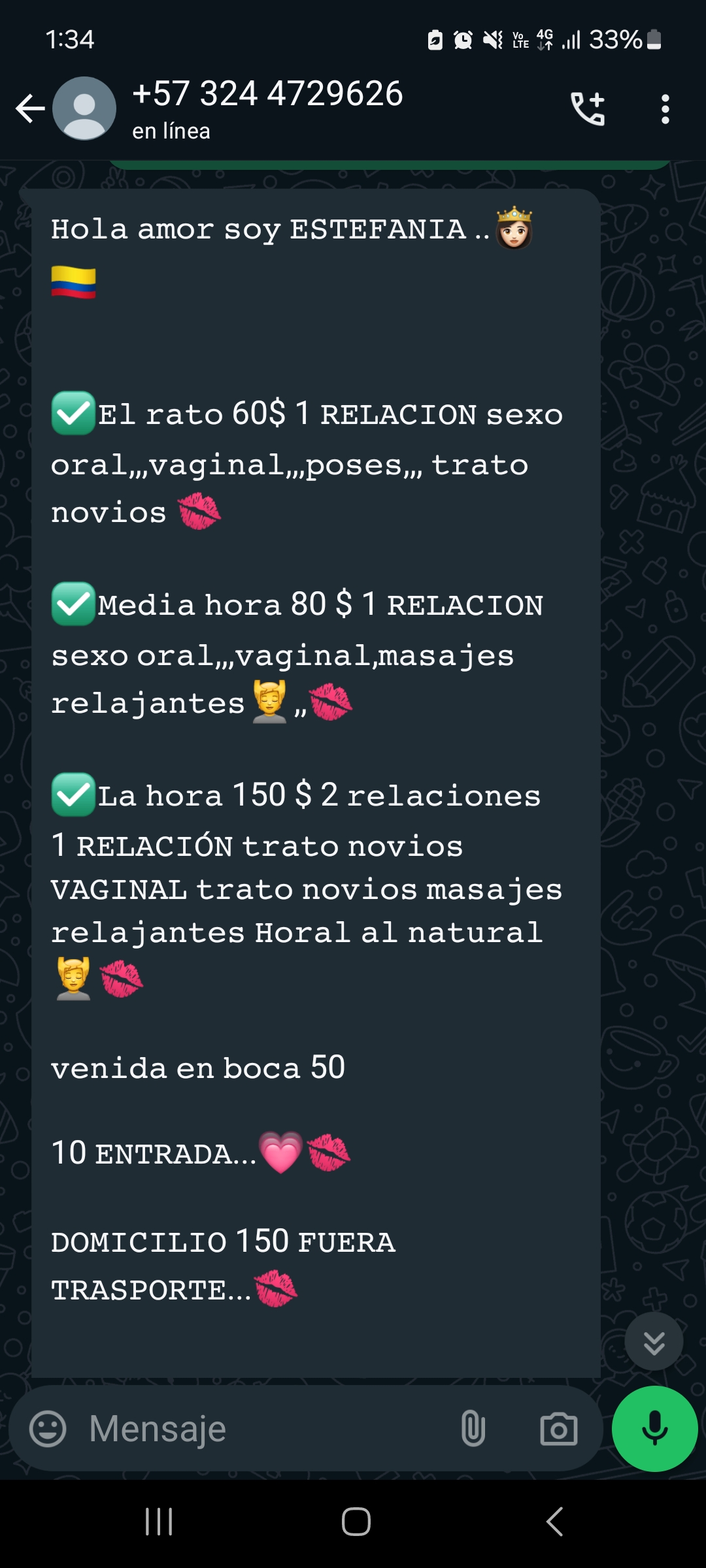Open the three-dot overflow menu
706x1568 pixels.
coord(665,109)
